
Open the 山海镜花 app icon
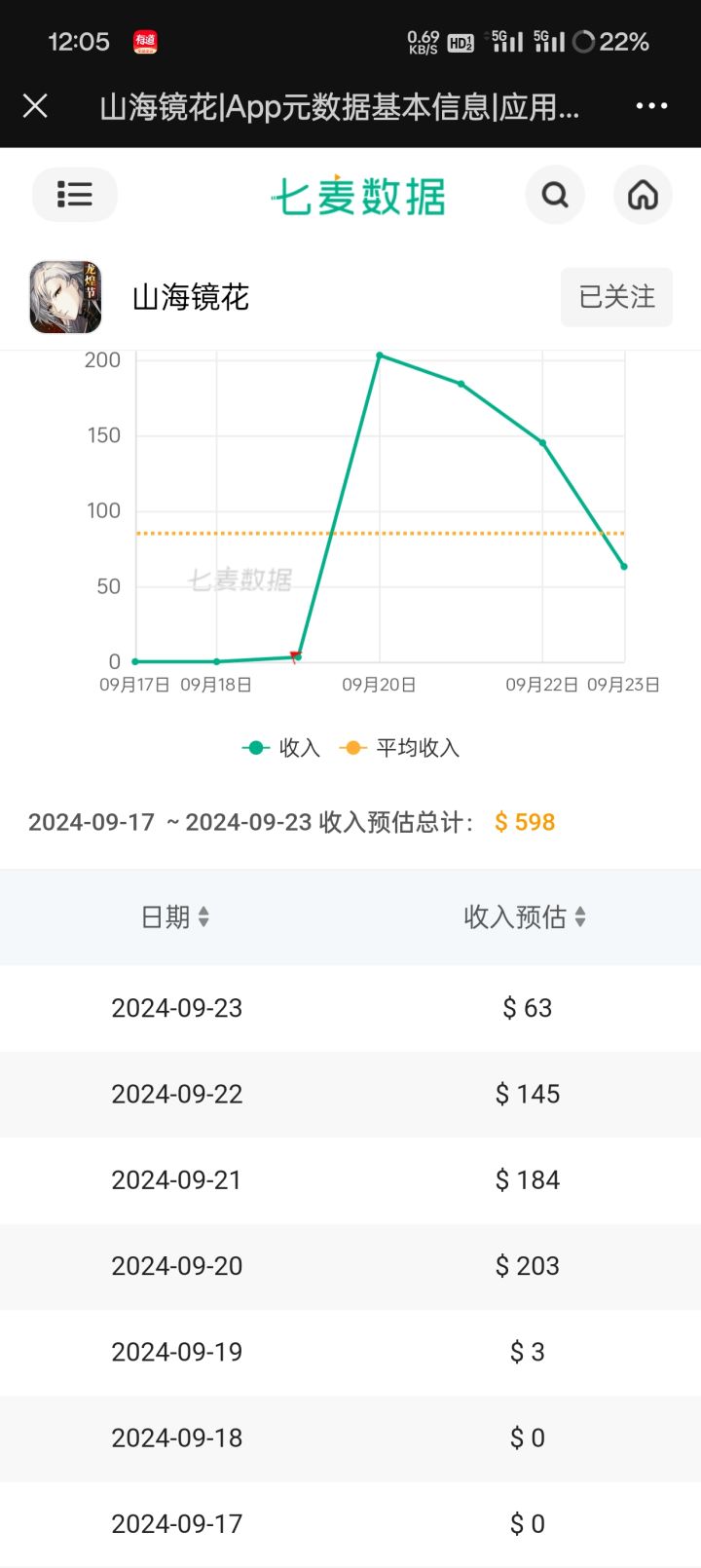65,297
